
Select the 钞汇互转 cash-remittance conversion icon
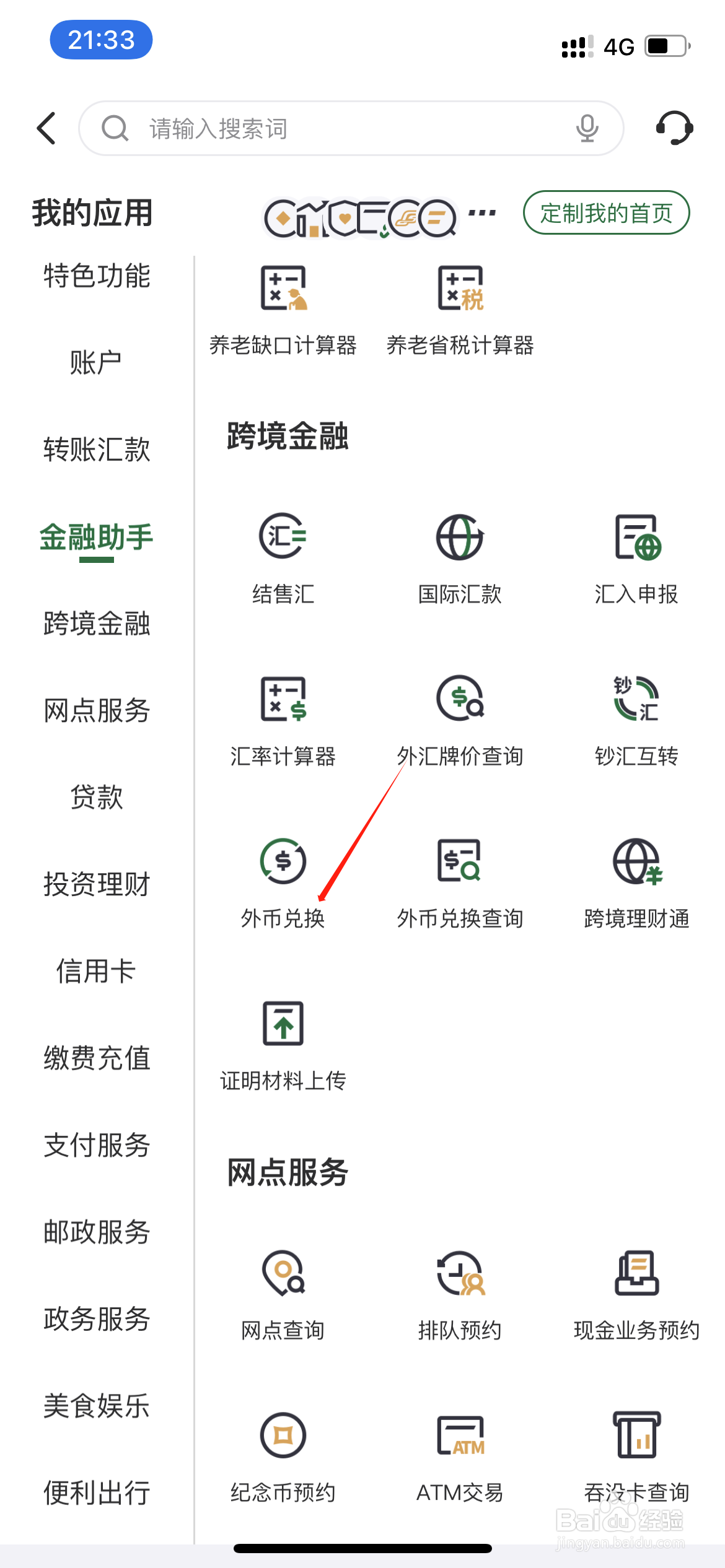pos(635,716)
